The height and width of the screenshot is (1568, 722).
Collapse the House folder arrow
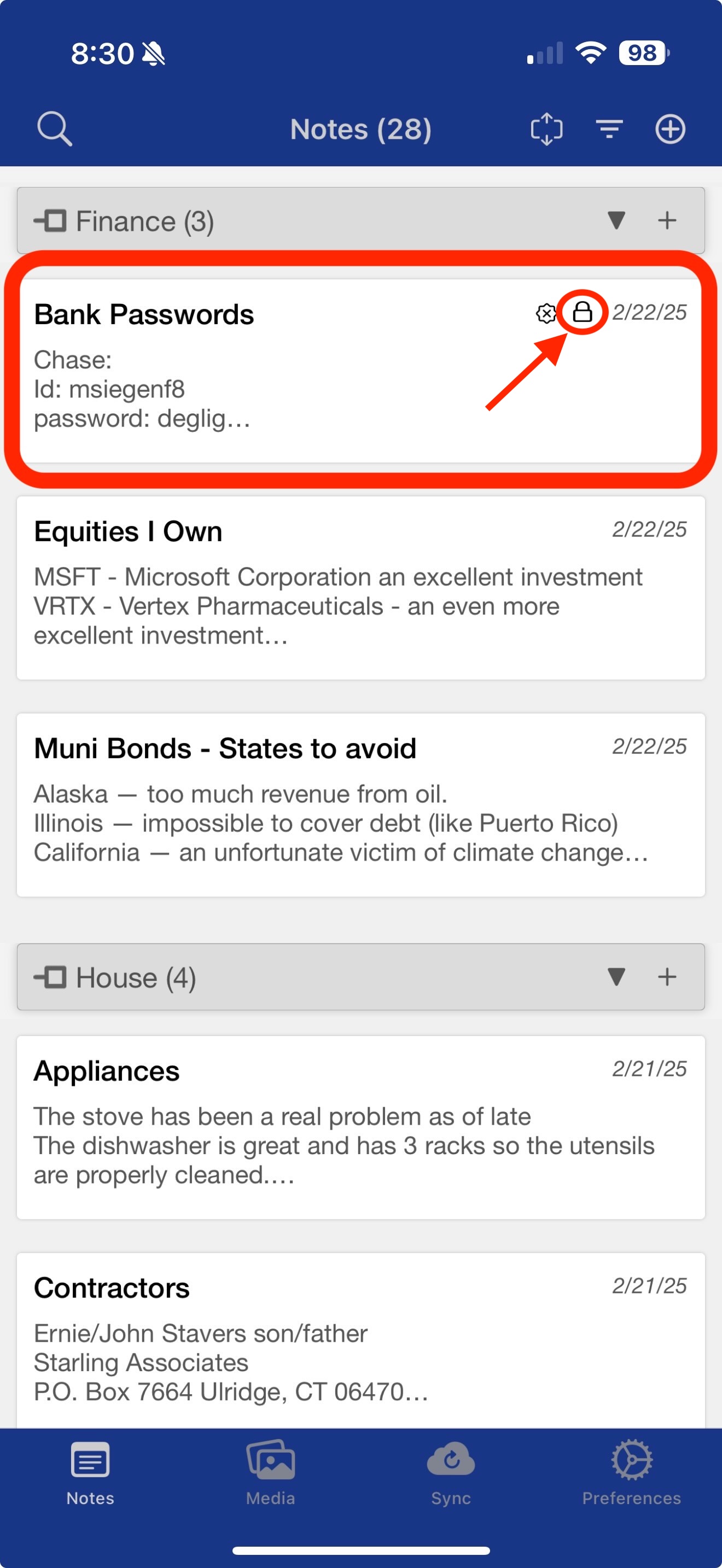pyautogui.click(x=616, y=977)
